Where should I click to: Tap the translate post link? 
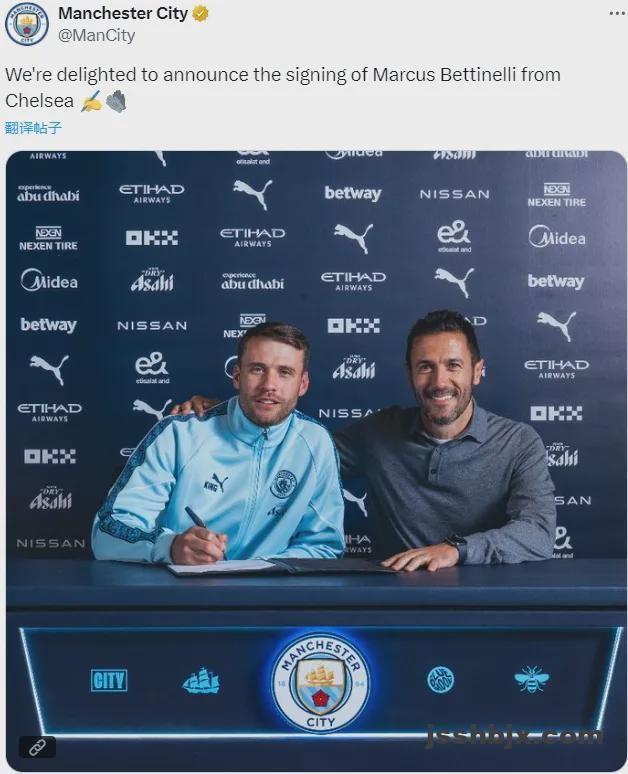(x=33, y=128)
